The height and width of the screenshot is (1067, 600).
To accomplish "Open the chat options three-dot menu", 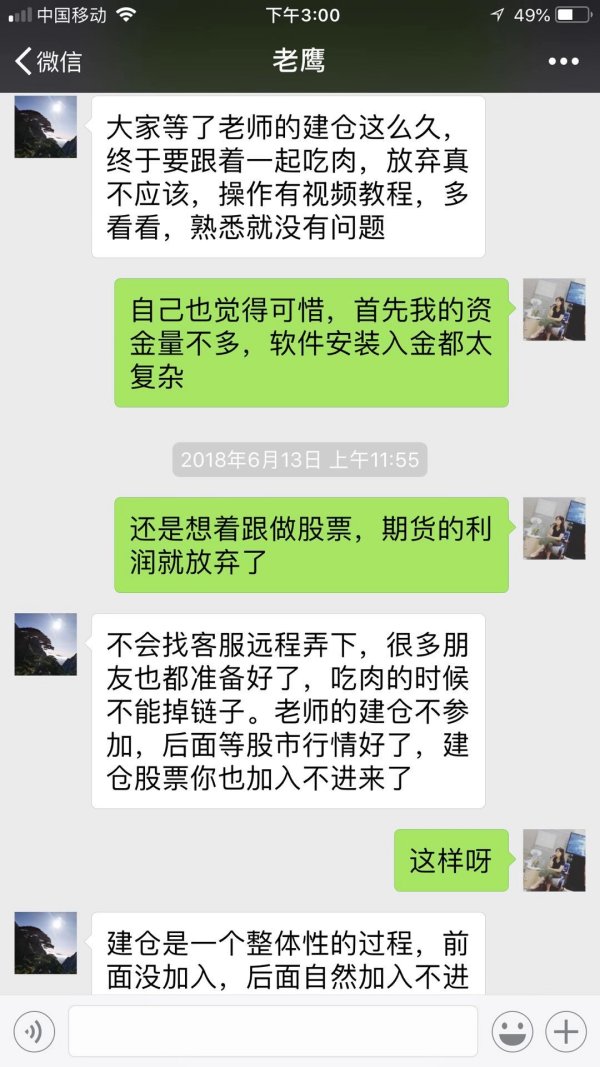I will point(563,62).
